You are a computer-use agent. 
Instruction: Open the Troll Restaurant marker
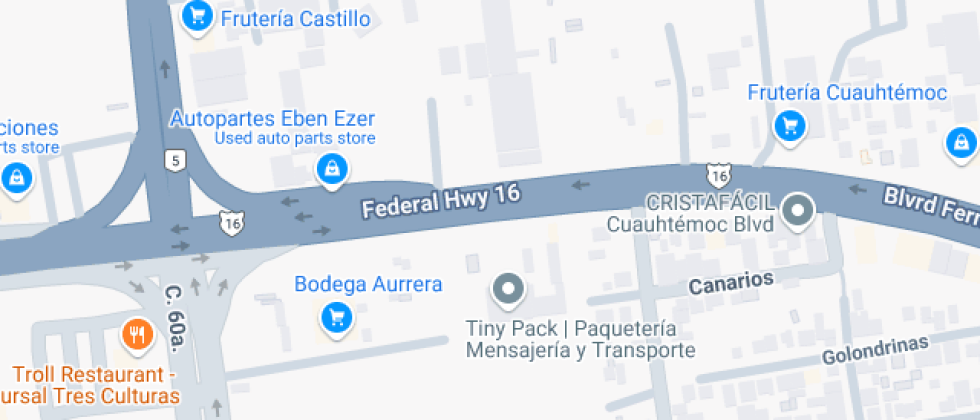click(138, 335)
